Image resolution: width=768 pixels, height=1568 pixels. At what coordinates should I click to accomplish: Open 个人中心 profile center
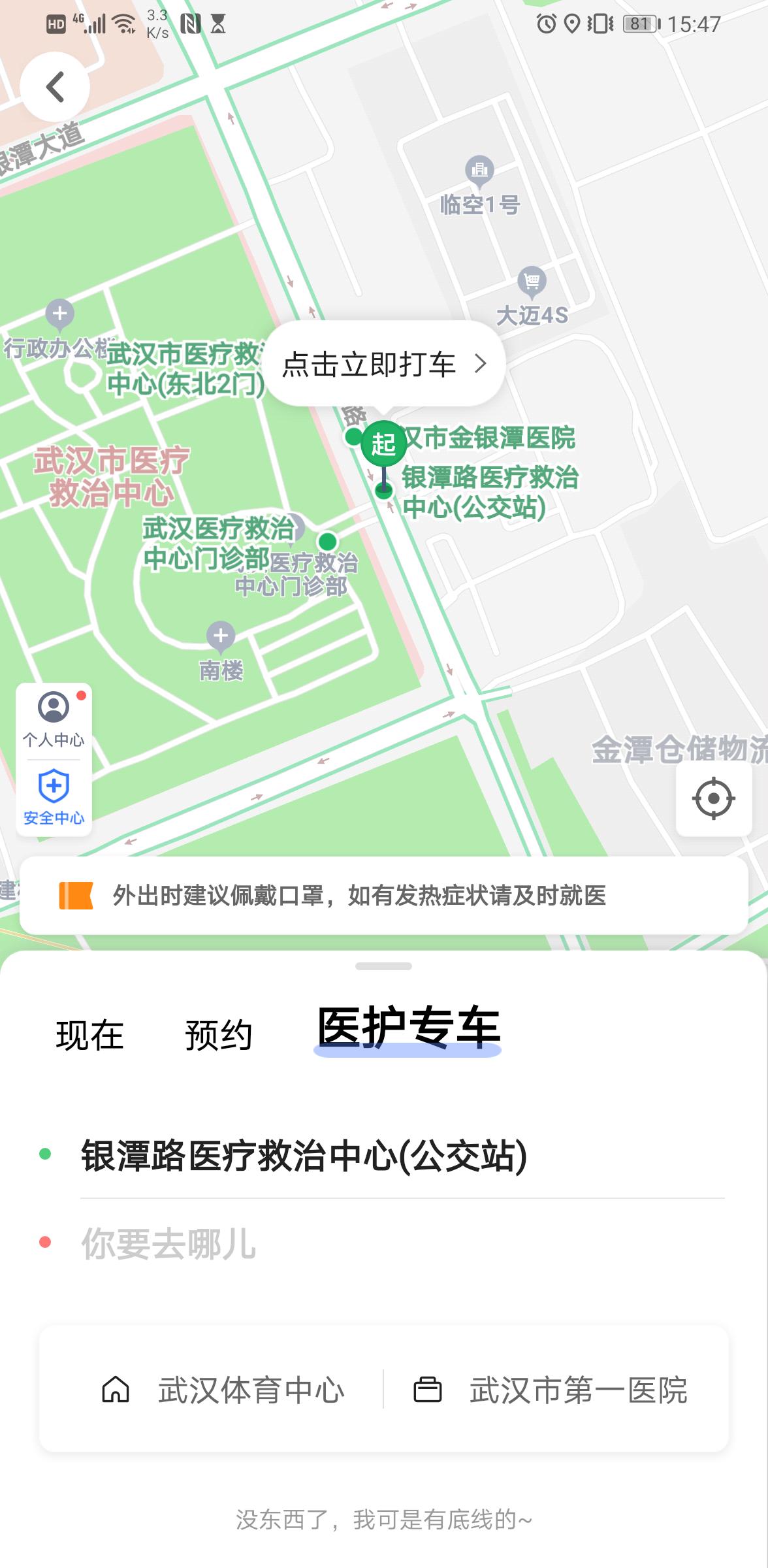(54, 719)
